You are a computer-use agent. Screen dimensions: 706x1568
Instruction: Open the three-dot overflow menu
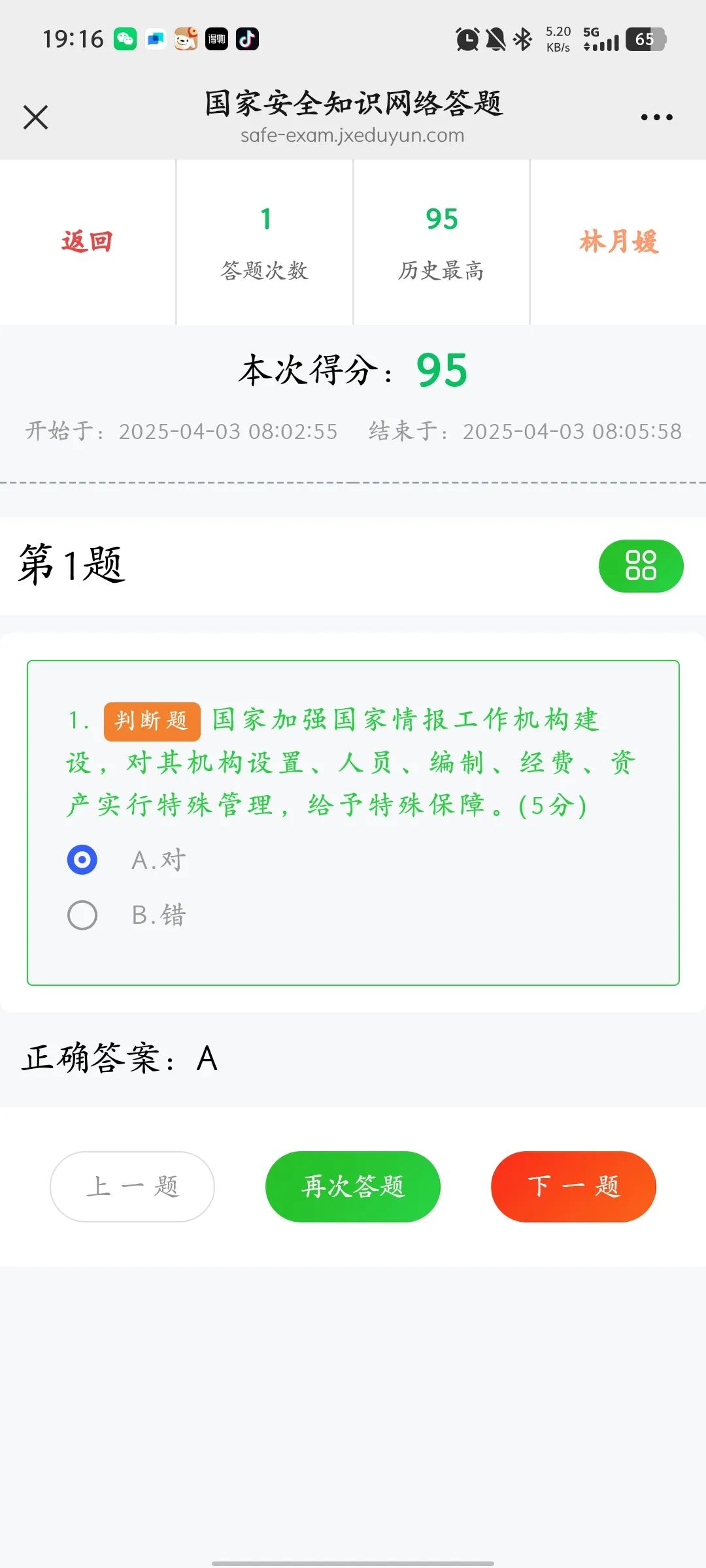(x=656, y=118)
